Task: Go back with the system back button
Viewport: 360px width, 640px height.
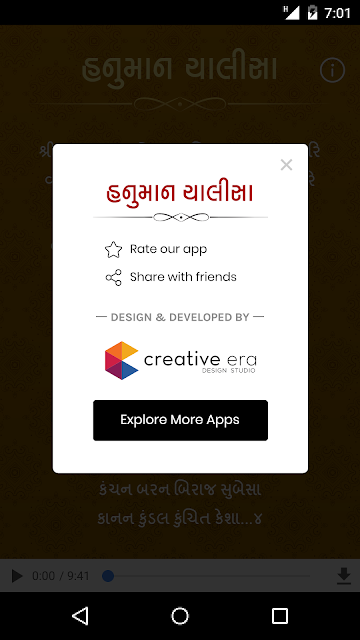Action: point(80,616)
